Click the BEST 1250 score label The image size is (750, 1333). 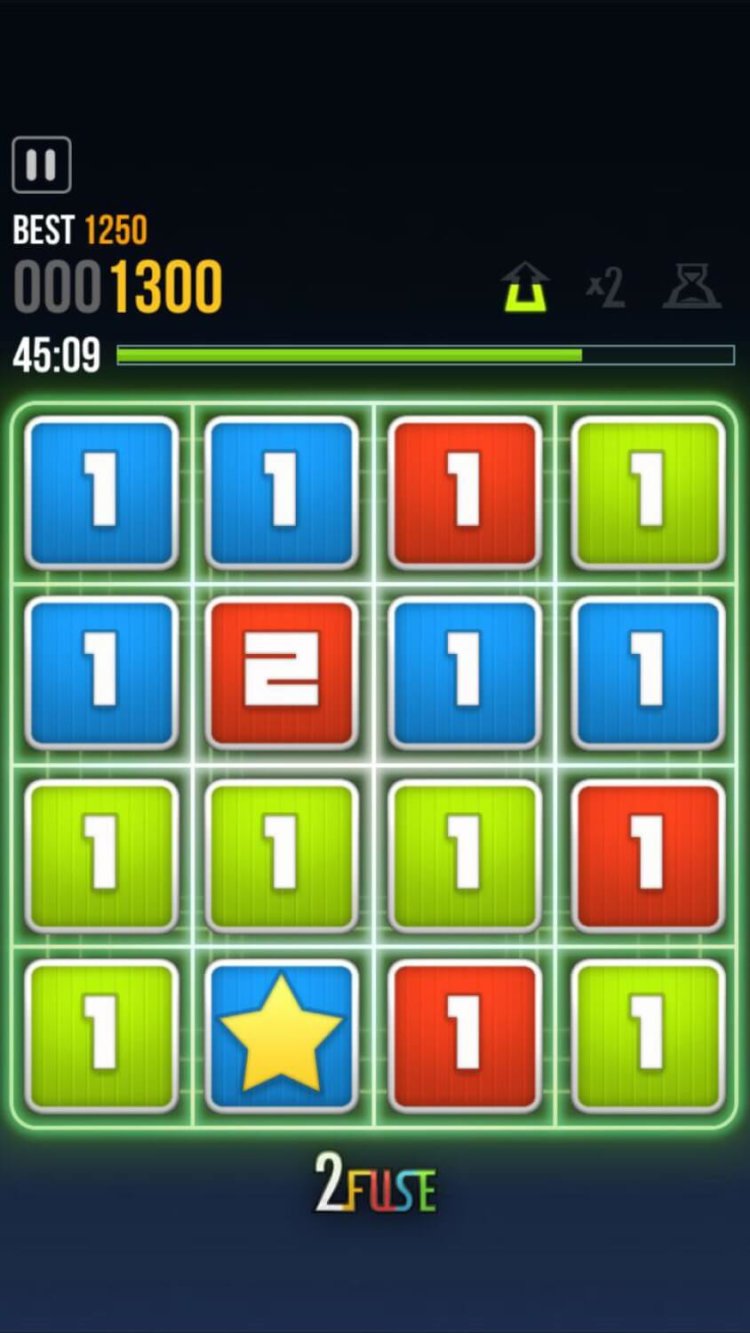tap(80, 229)
